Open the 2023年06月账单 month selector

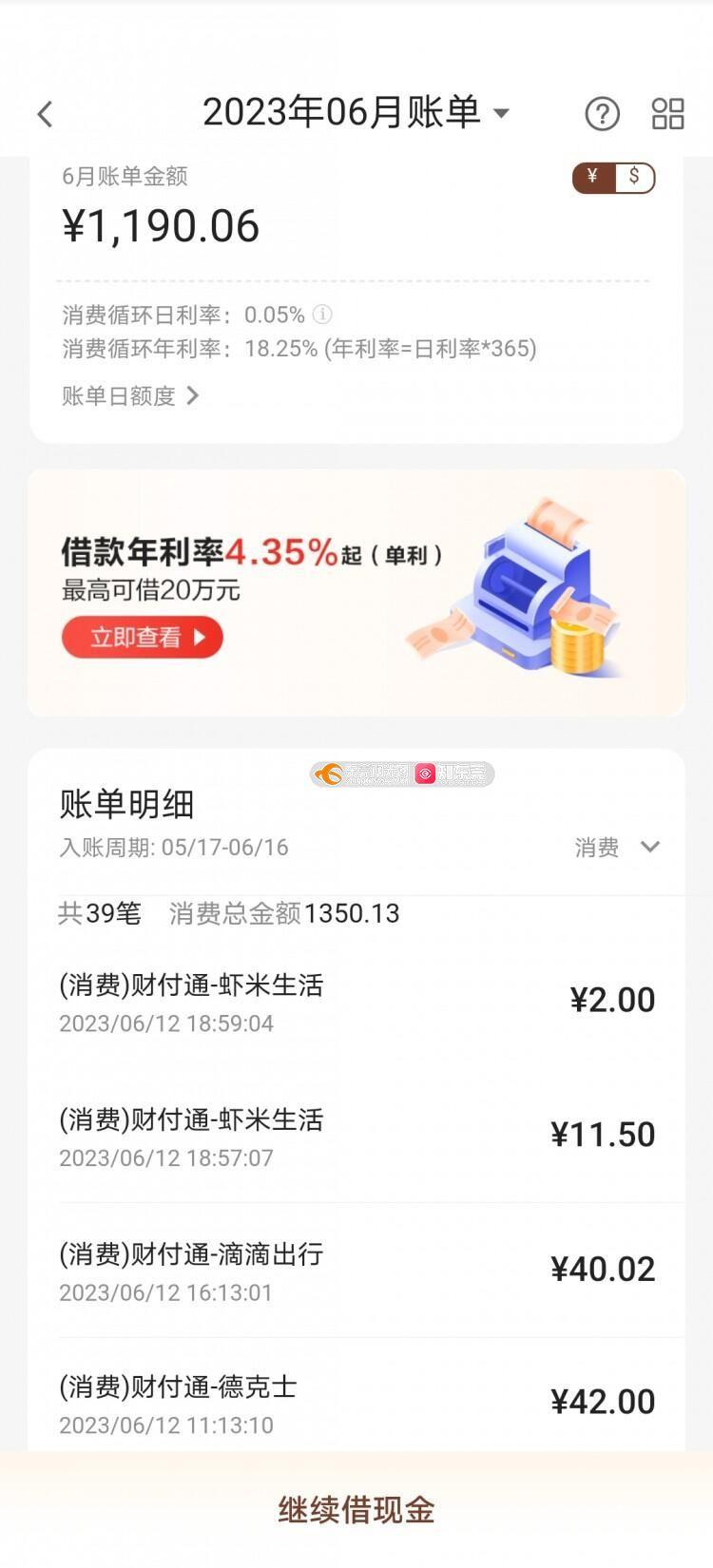pos(356,113)
